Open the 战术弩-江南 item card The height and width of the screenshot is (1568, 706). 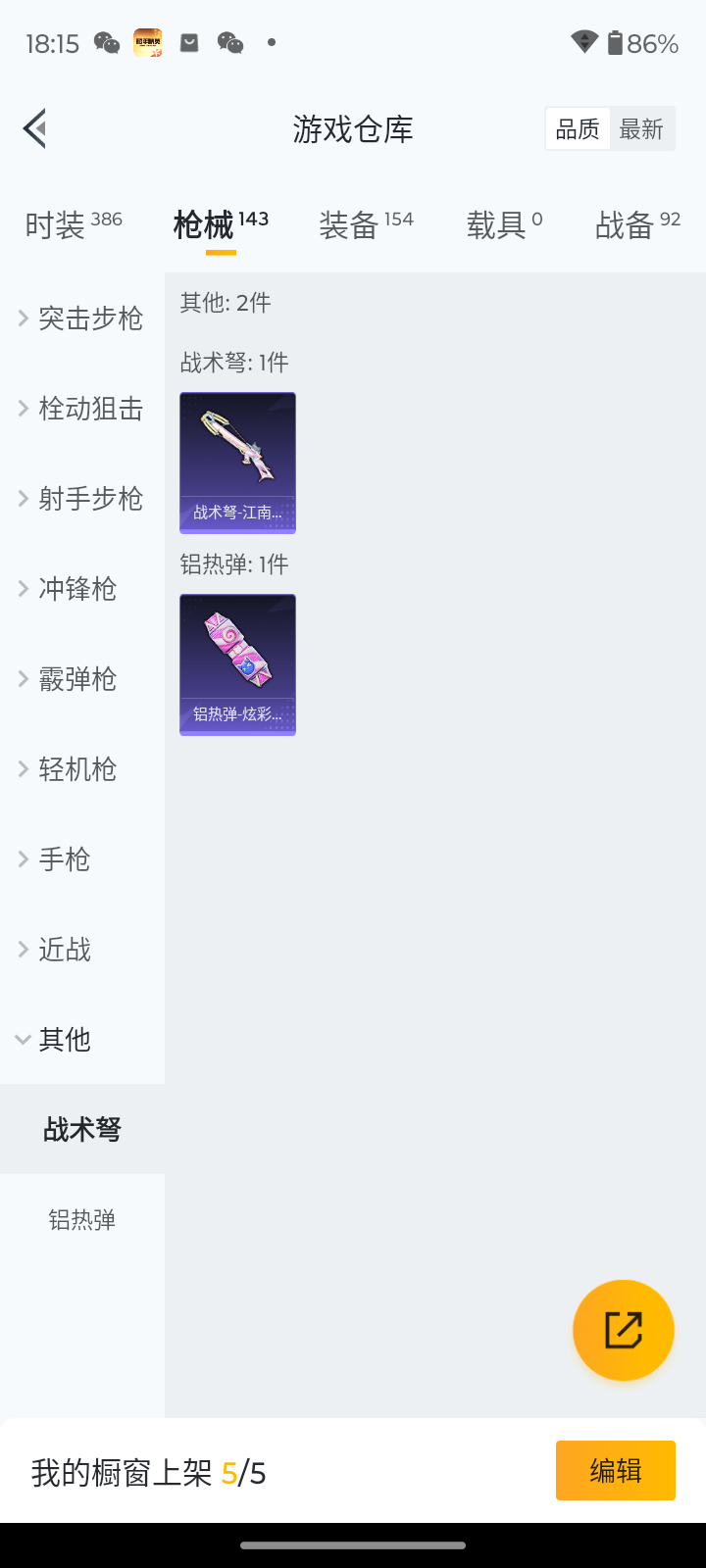point(237,463)
